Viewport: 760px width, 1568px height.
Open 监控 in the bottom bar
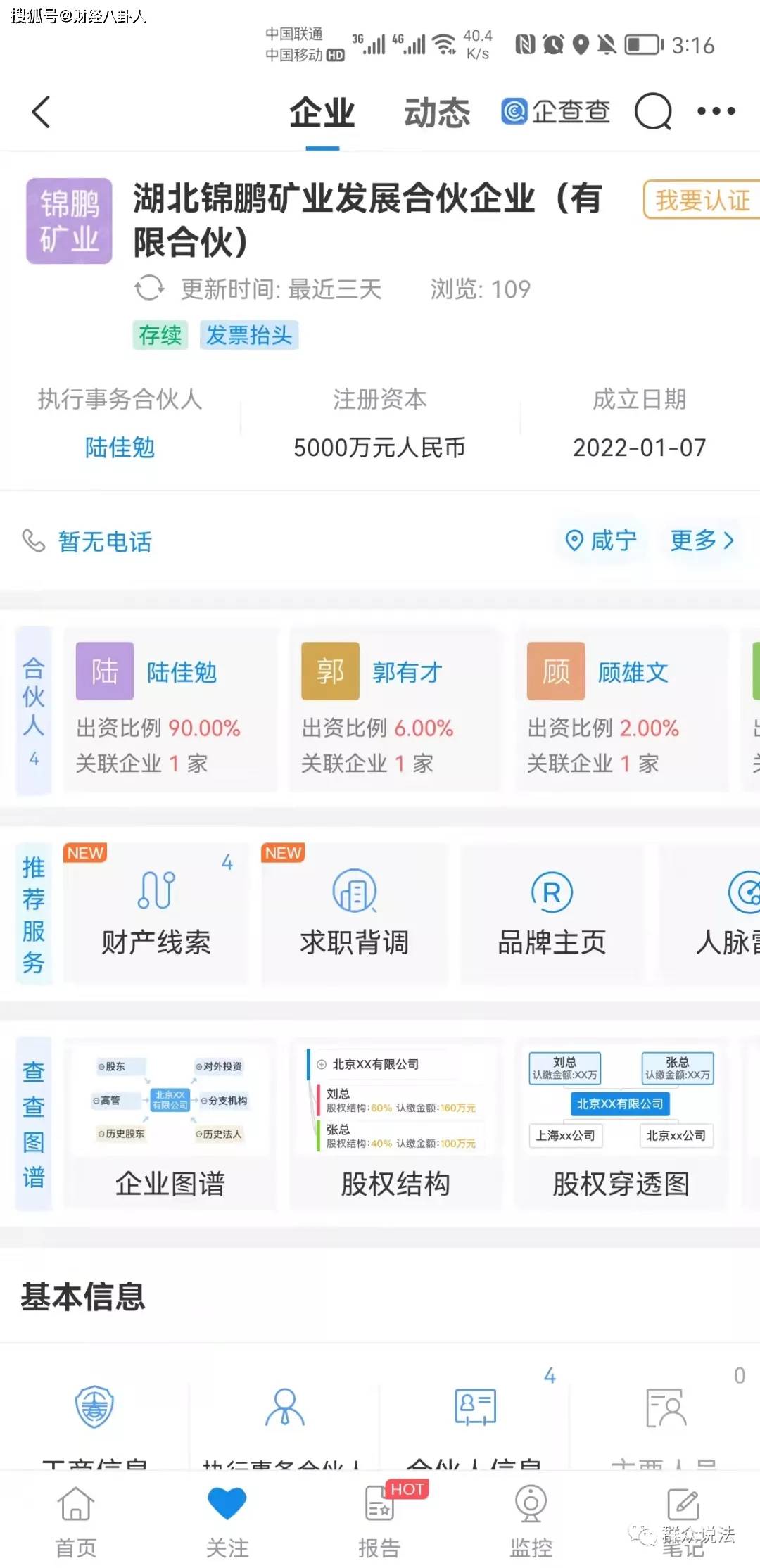[x=531, y=1522]
